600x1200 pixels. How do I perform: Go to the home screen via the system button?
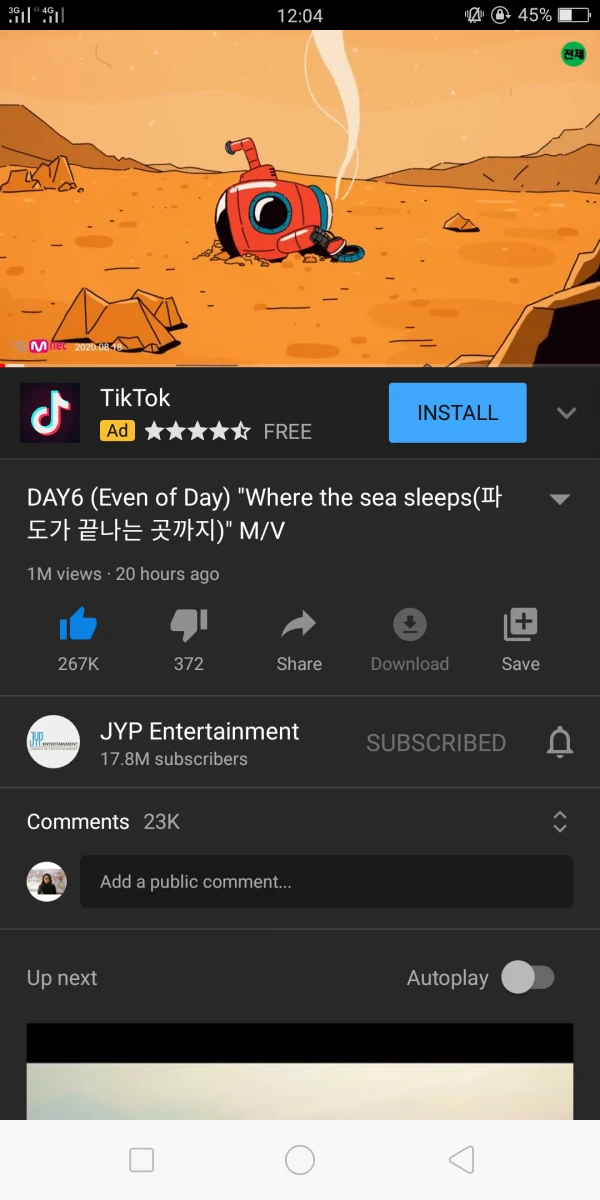click(x=300, y=1160)
